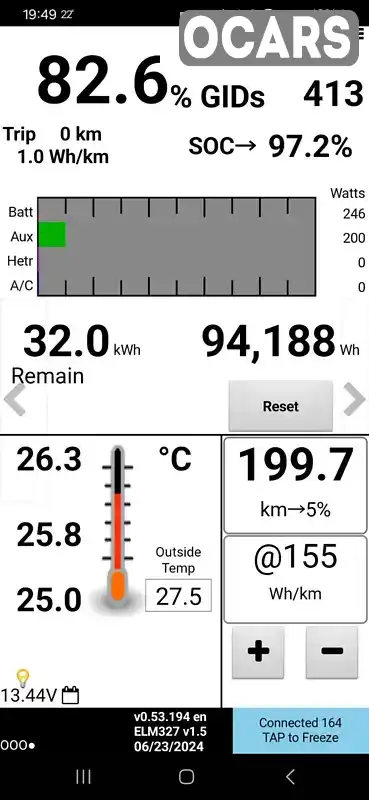This screenshot has width=369, height=800.
Task: Tap the Reset button
Action: tap(281, 406)
